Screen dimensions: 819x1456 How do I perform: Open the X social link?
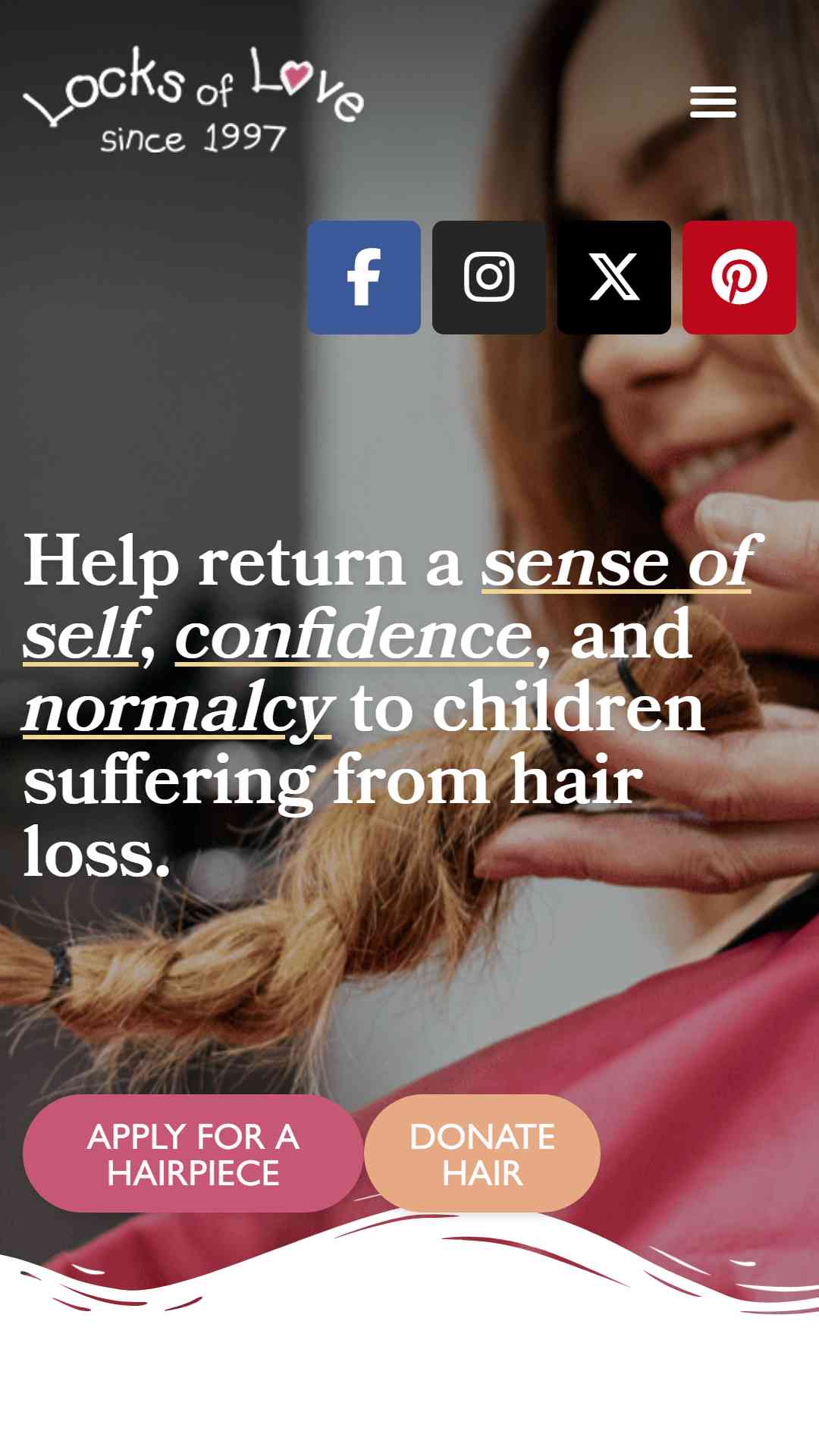[x=614, y=278]
